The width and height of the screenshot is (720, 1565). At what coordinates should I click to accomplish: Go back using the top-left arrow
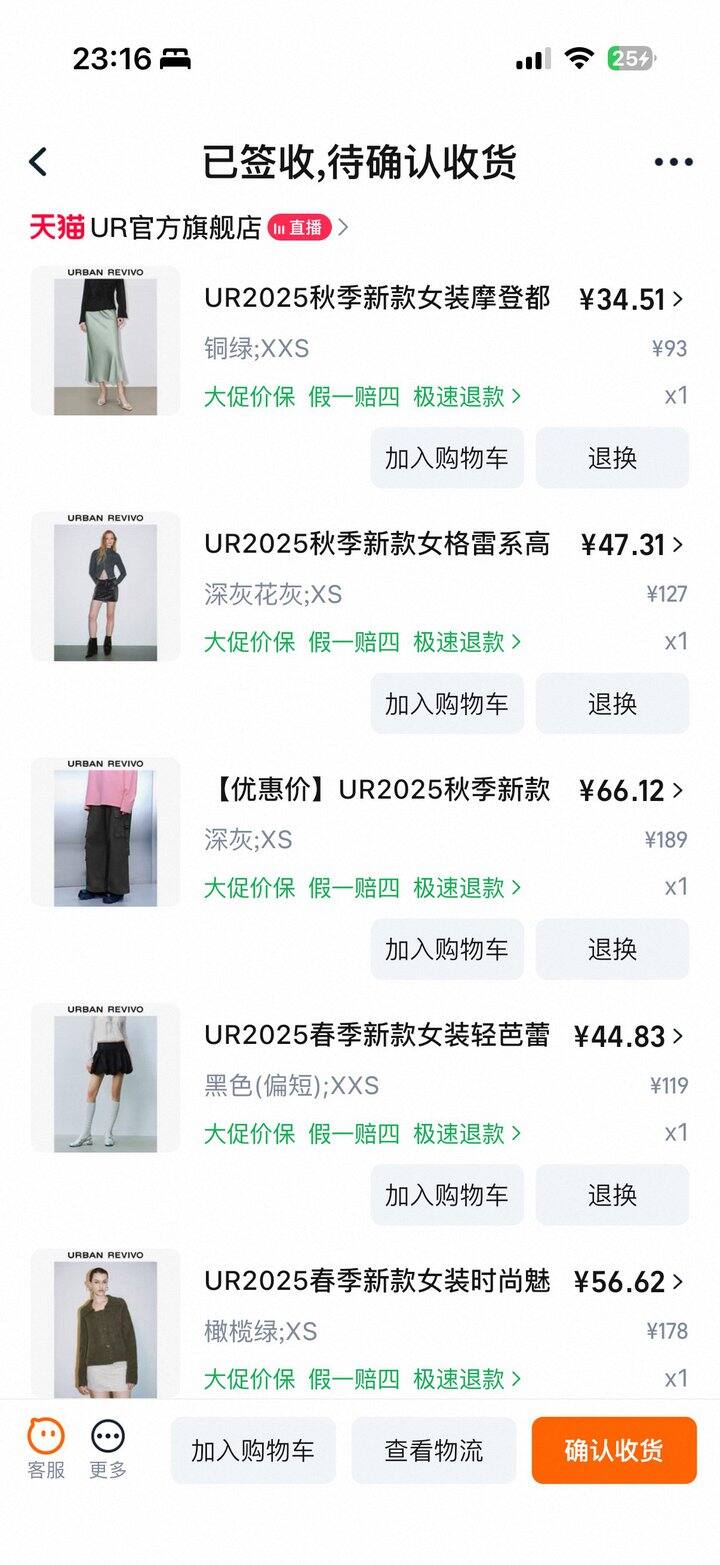coord(38,162)
